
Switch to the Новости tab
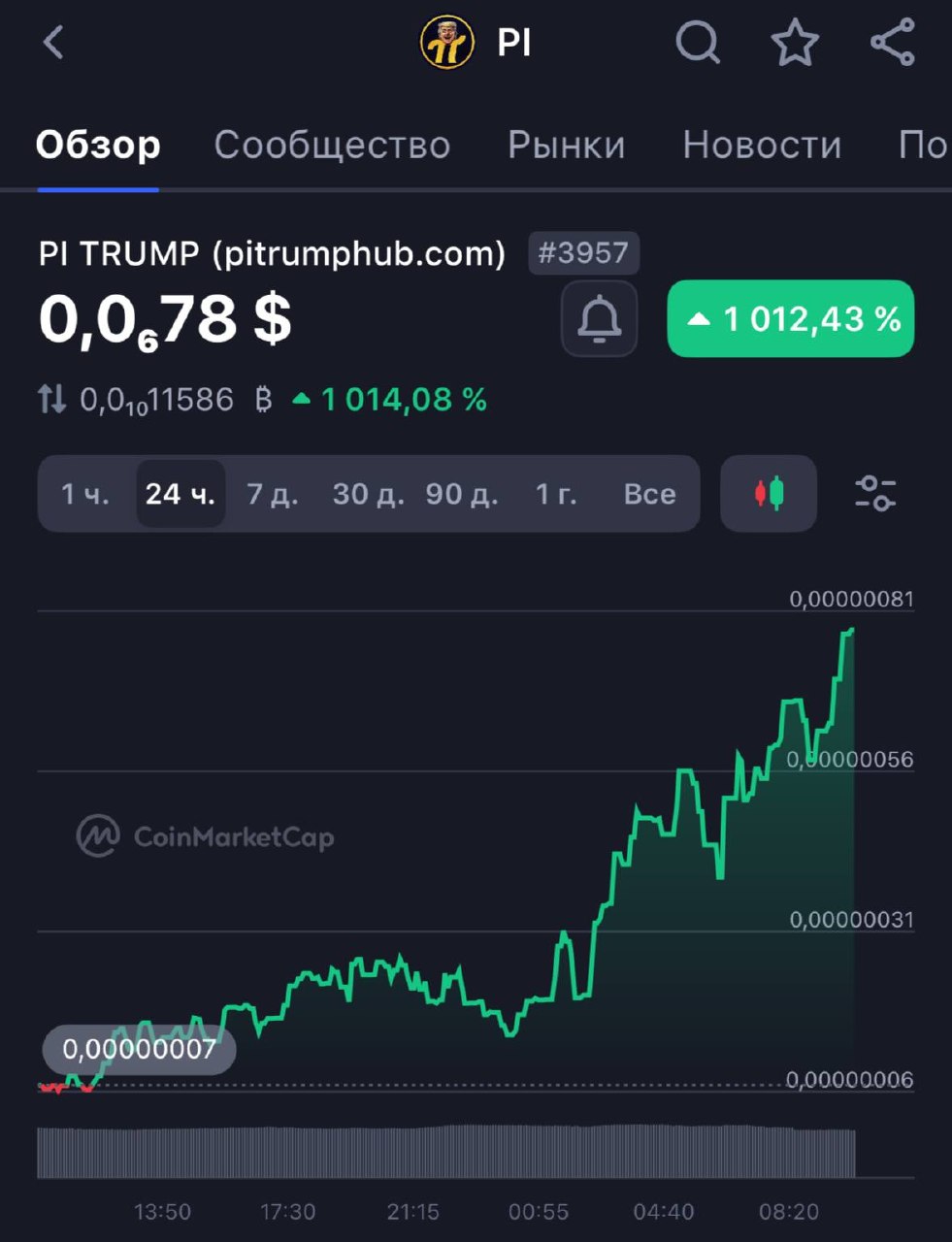pyautogui.click(x=762, y=146)
